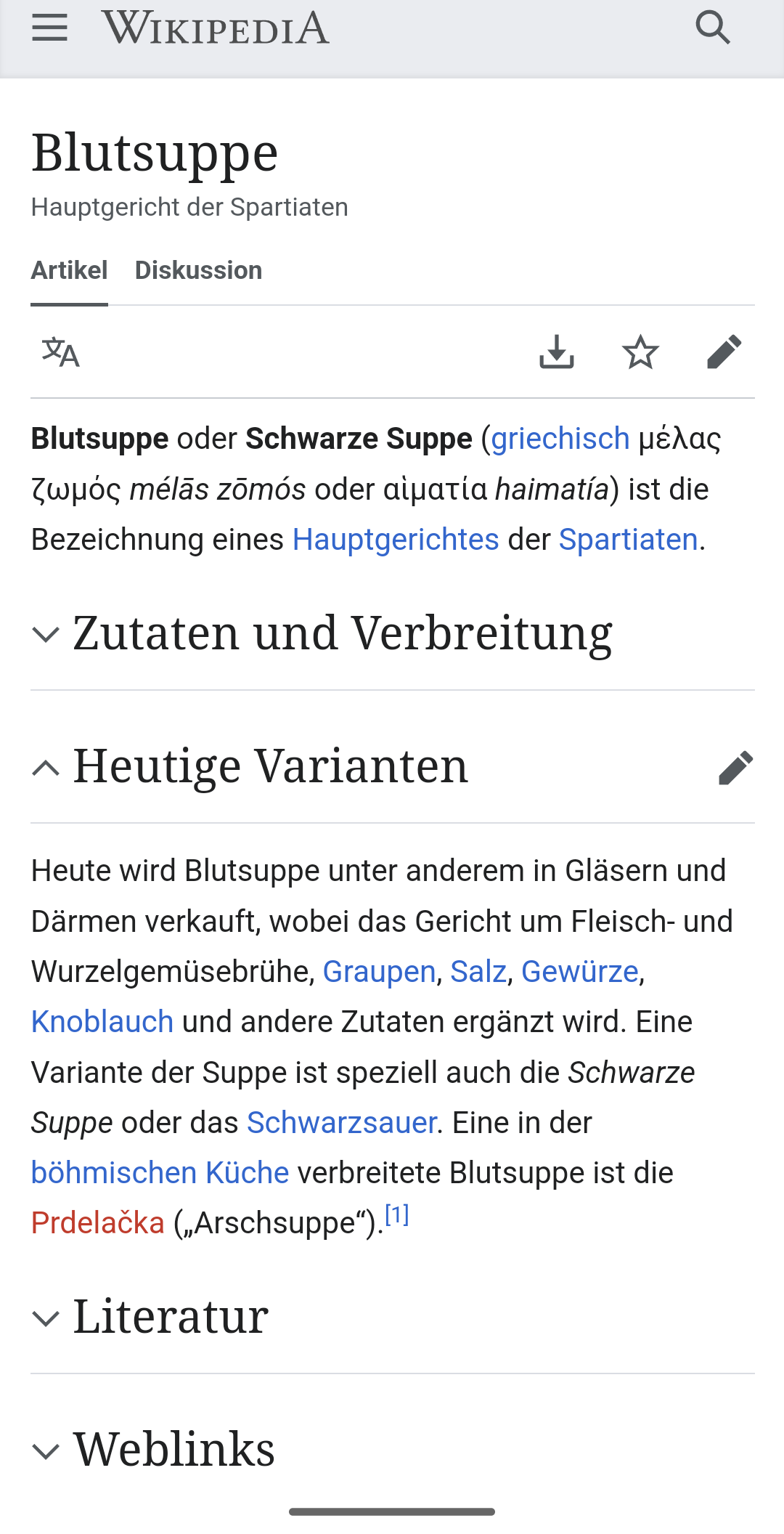Open the language selection icon
Screen dimensions: 784x1534
click(x=60, y=352)
